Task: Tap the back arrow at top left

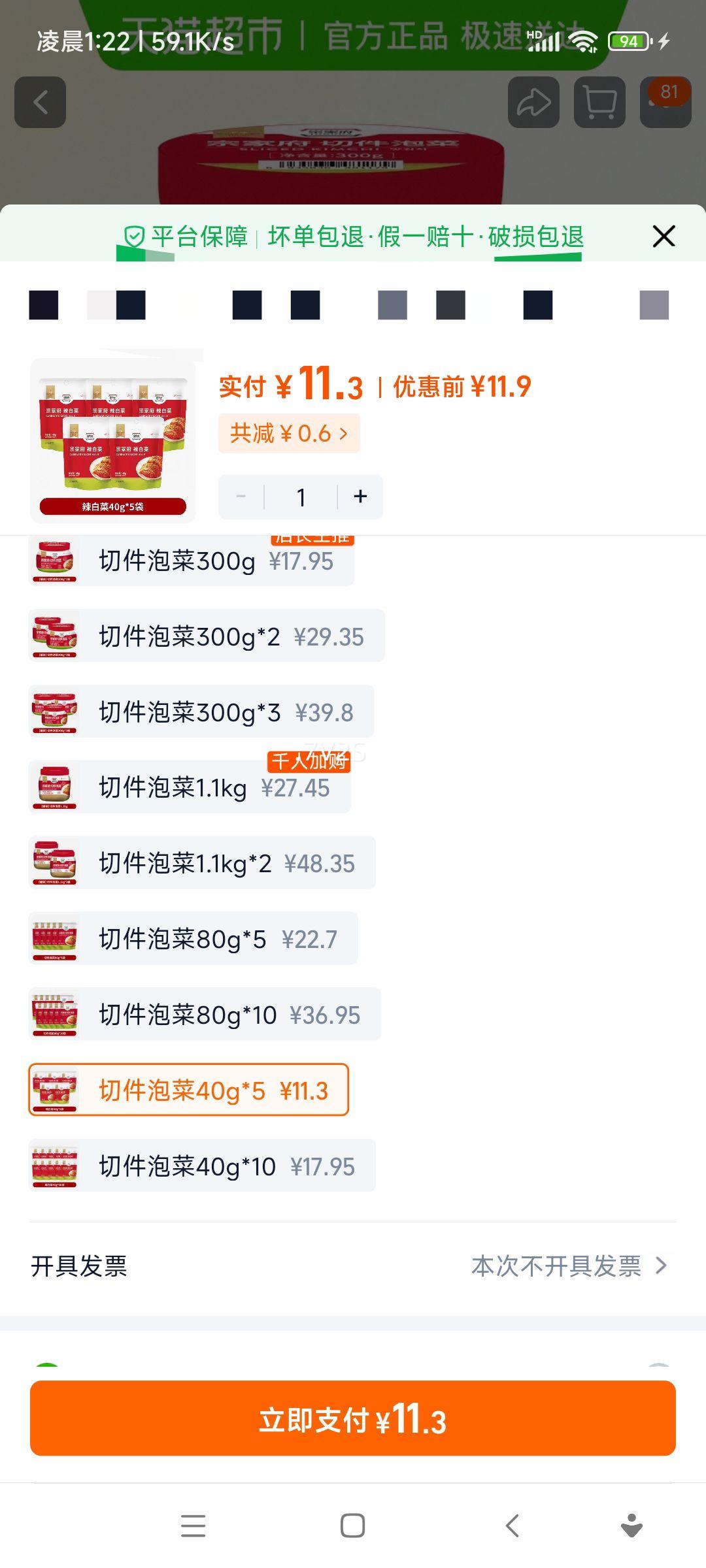Action: 41,102
